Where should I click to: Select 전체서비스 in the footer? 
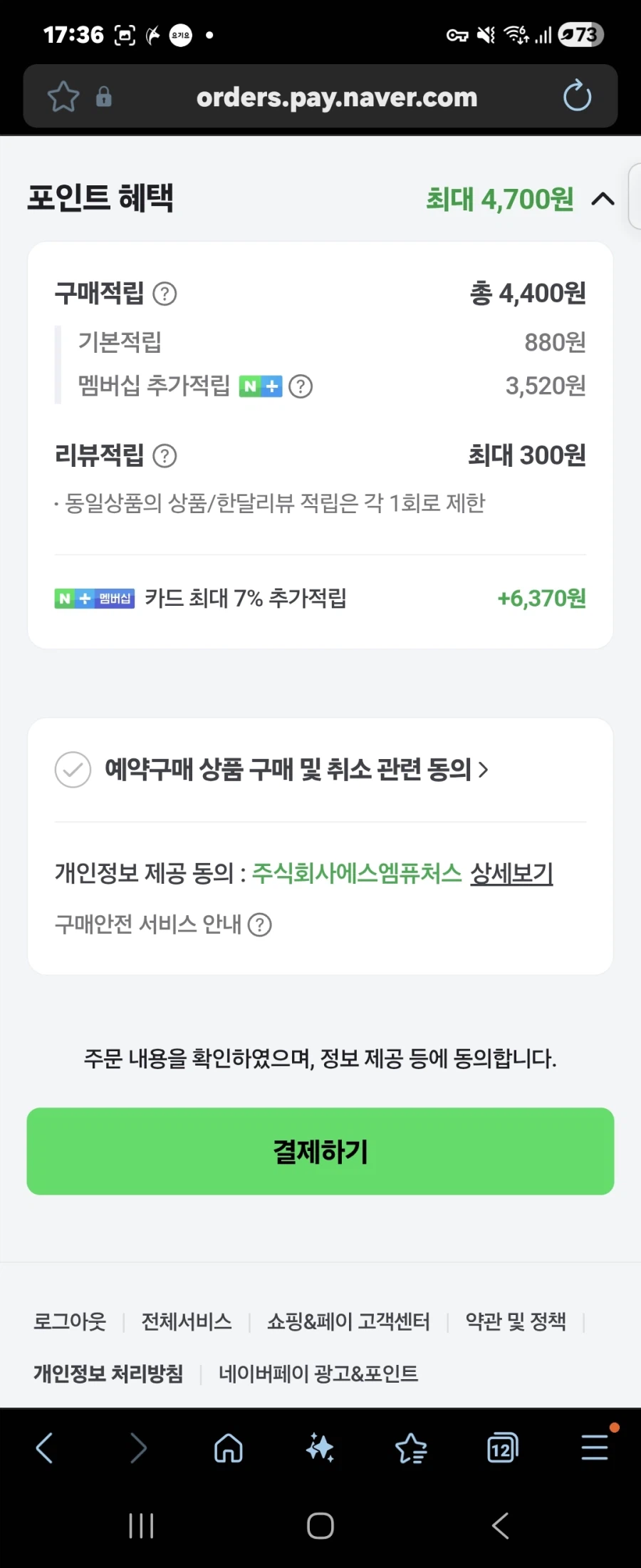186,1322
